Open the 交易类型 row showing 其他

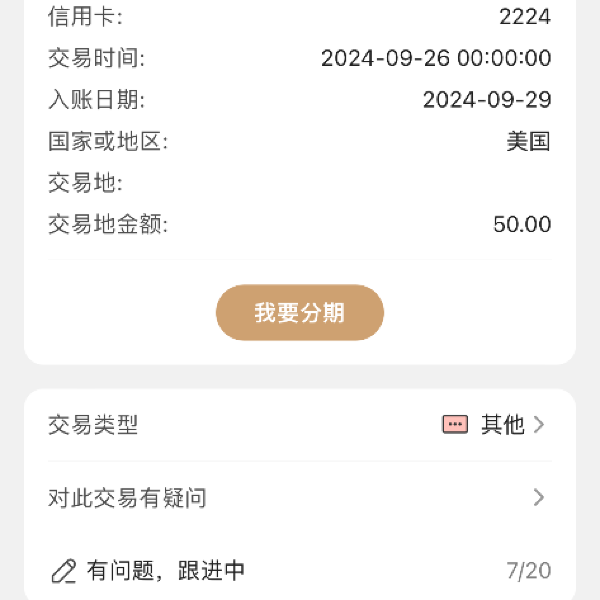tap(300, 425)
